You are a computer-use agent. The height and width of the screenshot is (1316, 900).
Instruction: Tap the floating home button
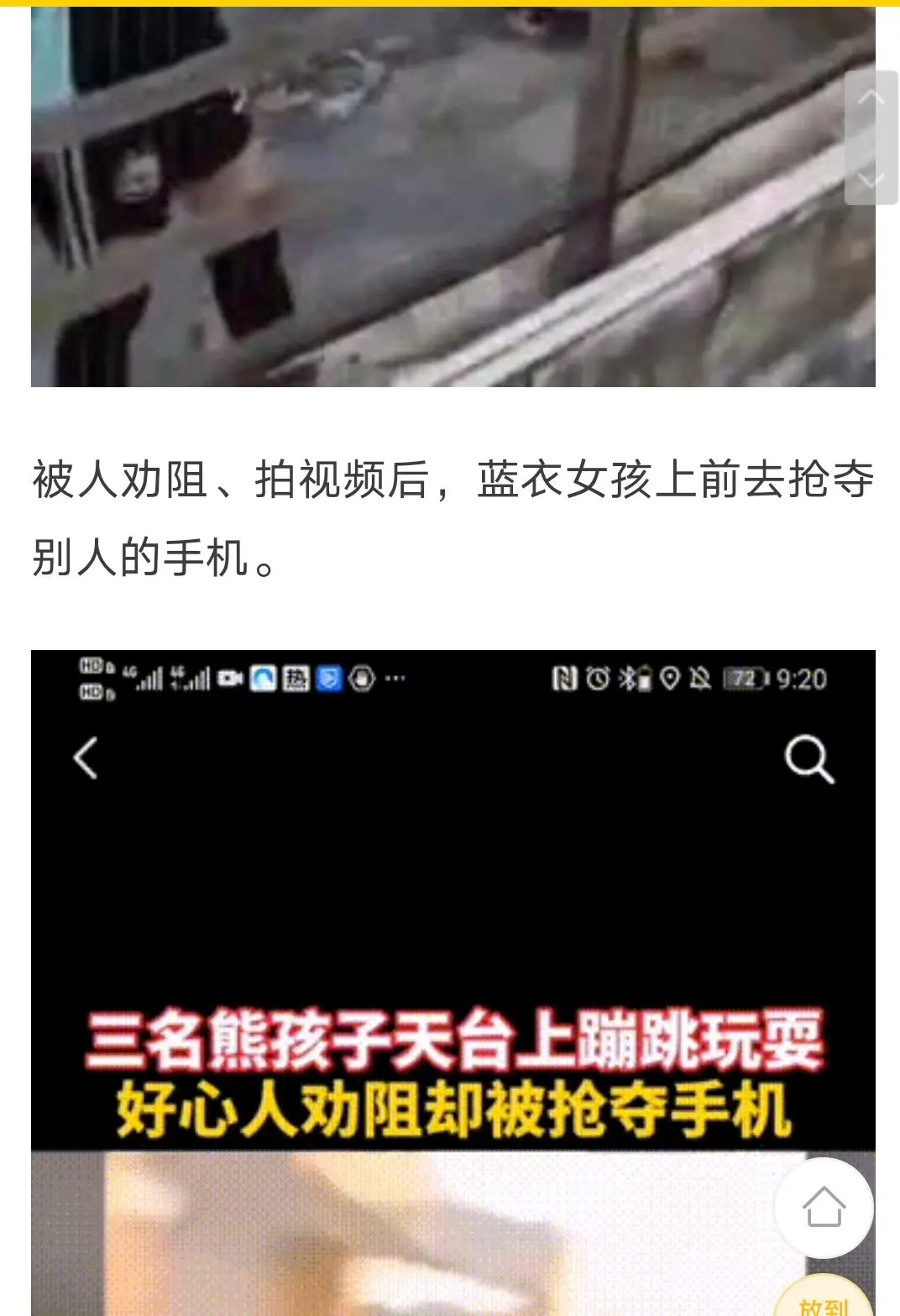[x=823, y=1208]
